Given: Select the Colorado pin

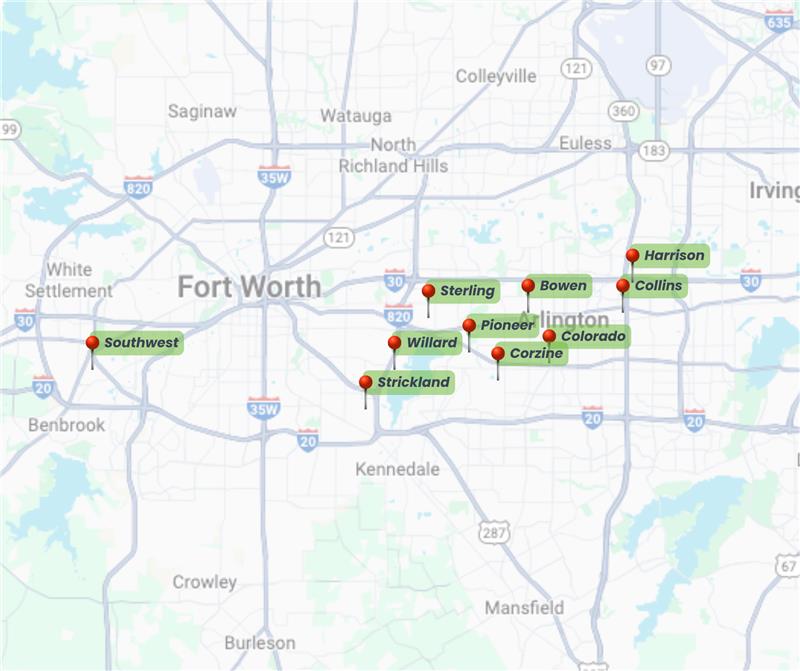Looking at the screenshot, I should pyautogui.click(x=549, y=337).
